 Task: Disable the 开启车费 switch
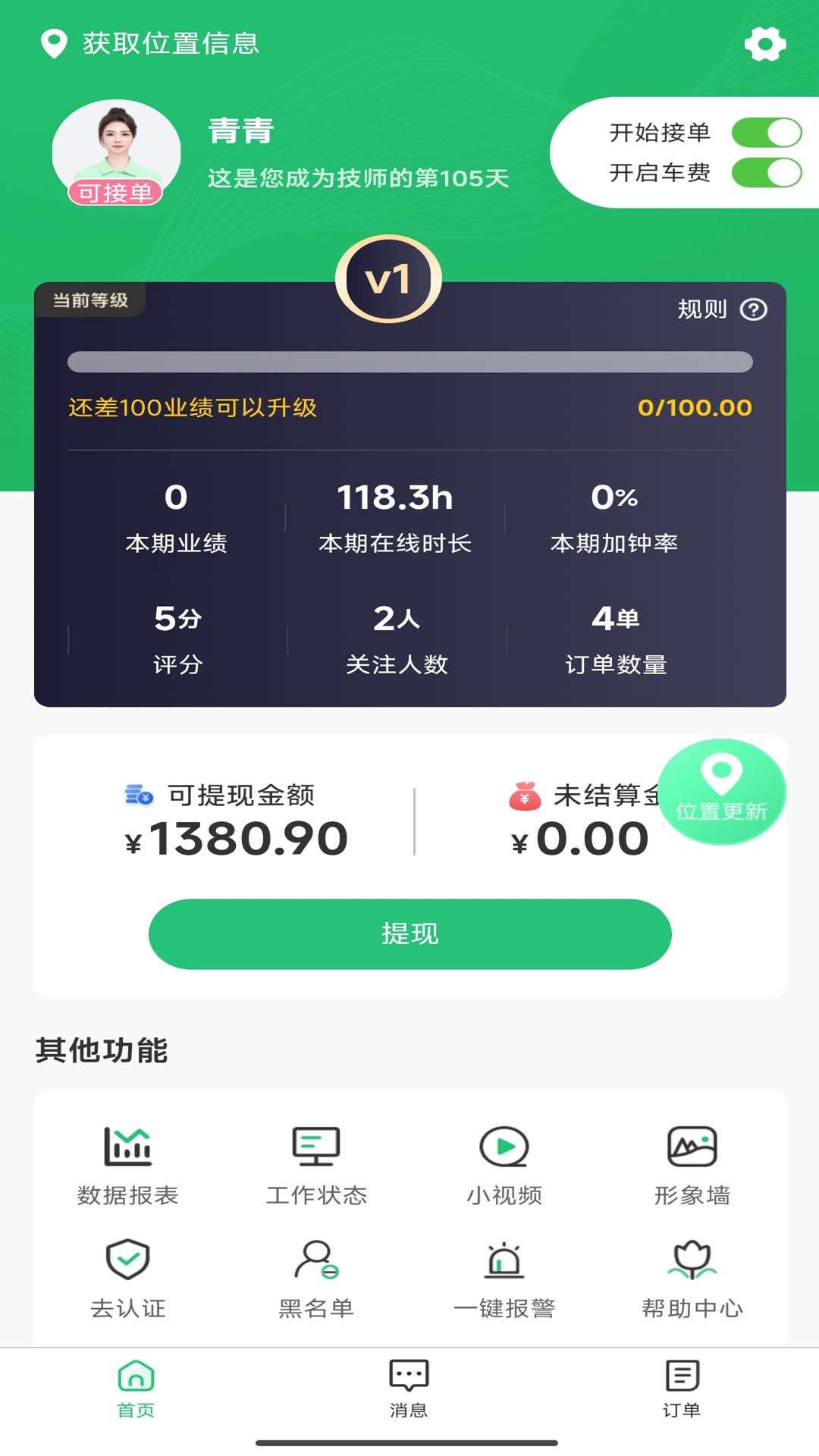pyautogui.click(x=766, y=173)
